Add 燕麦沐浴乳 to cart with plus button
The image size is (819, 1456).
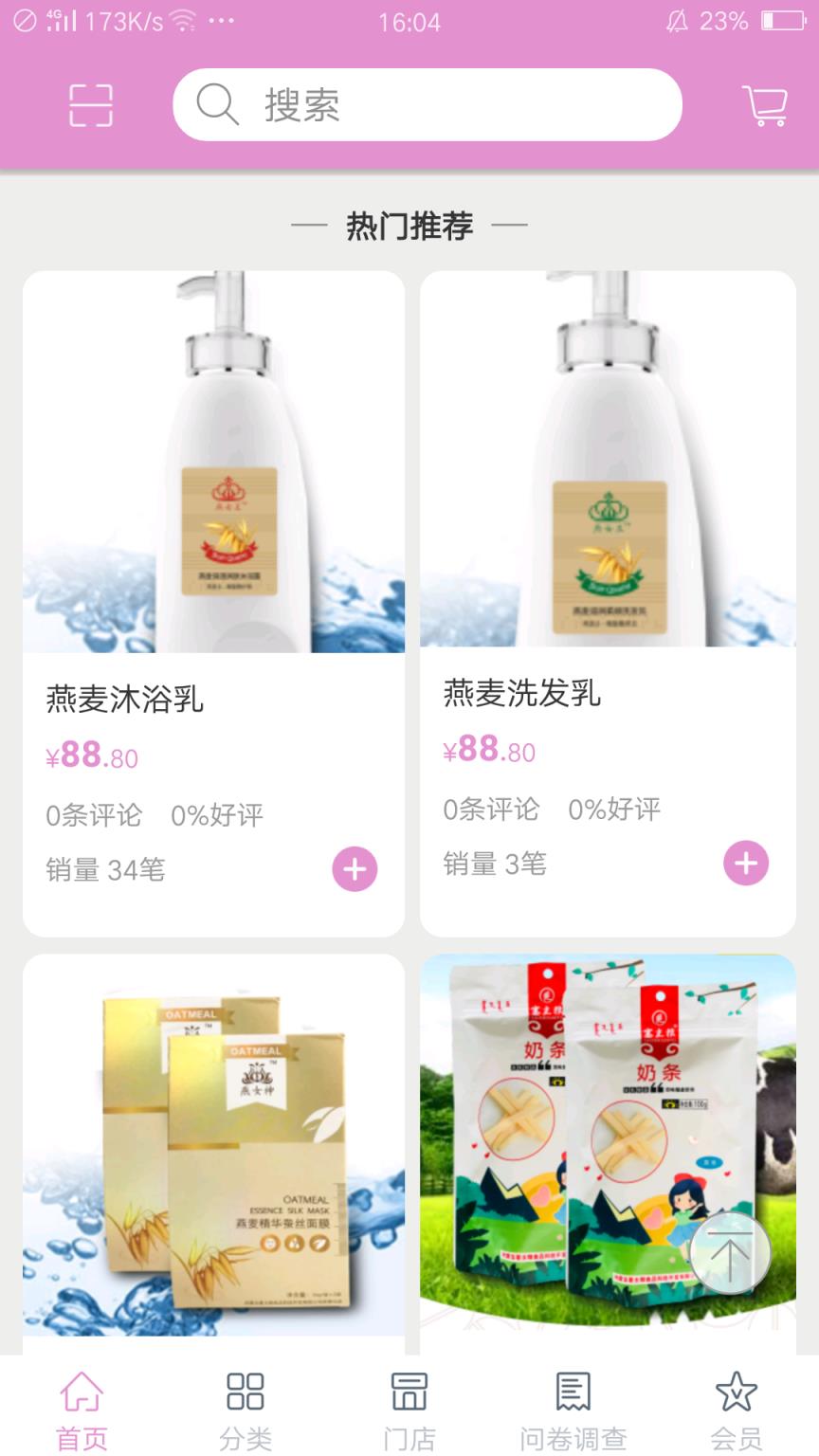355,867
